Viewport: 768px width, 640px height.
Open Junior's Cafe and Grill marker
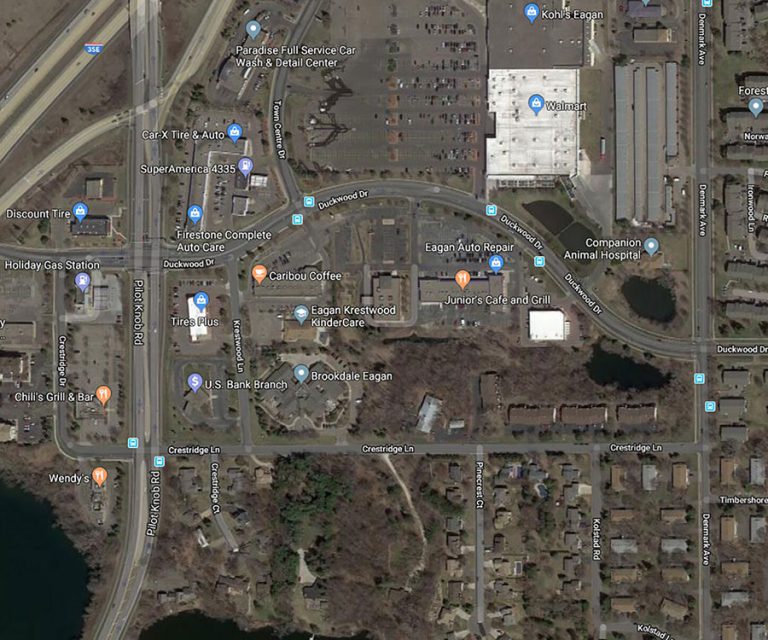(462, 279)
